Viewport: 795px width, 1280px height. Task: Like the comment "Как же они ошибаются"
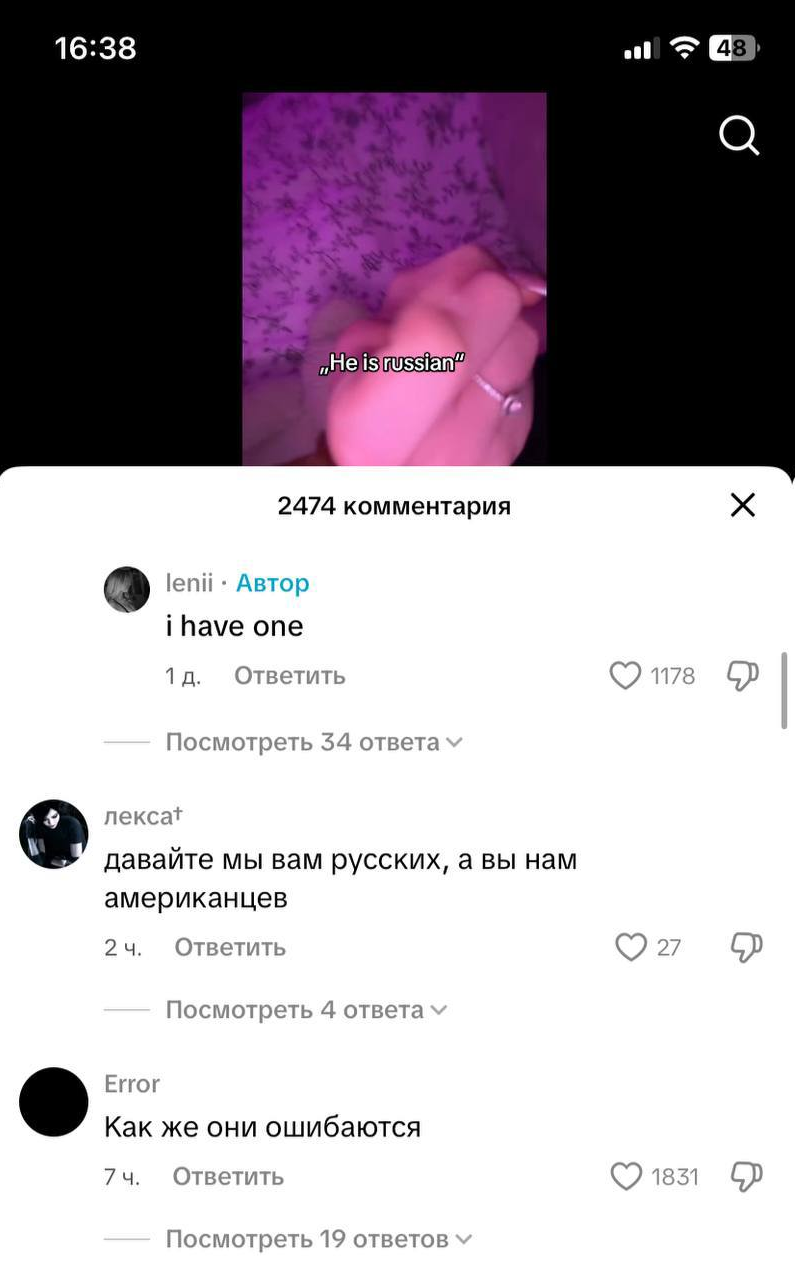click(626, 1177)
